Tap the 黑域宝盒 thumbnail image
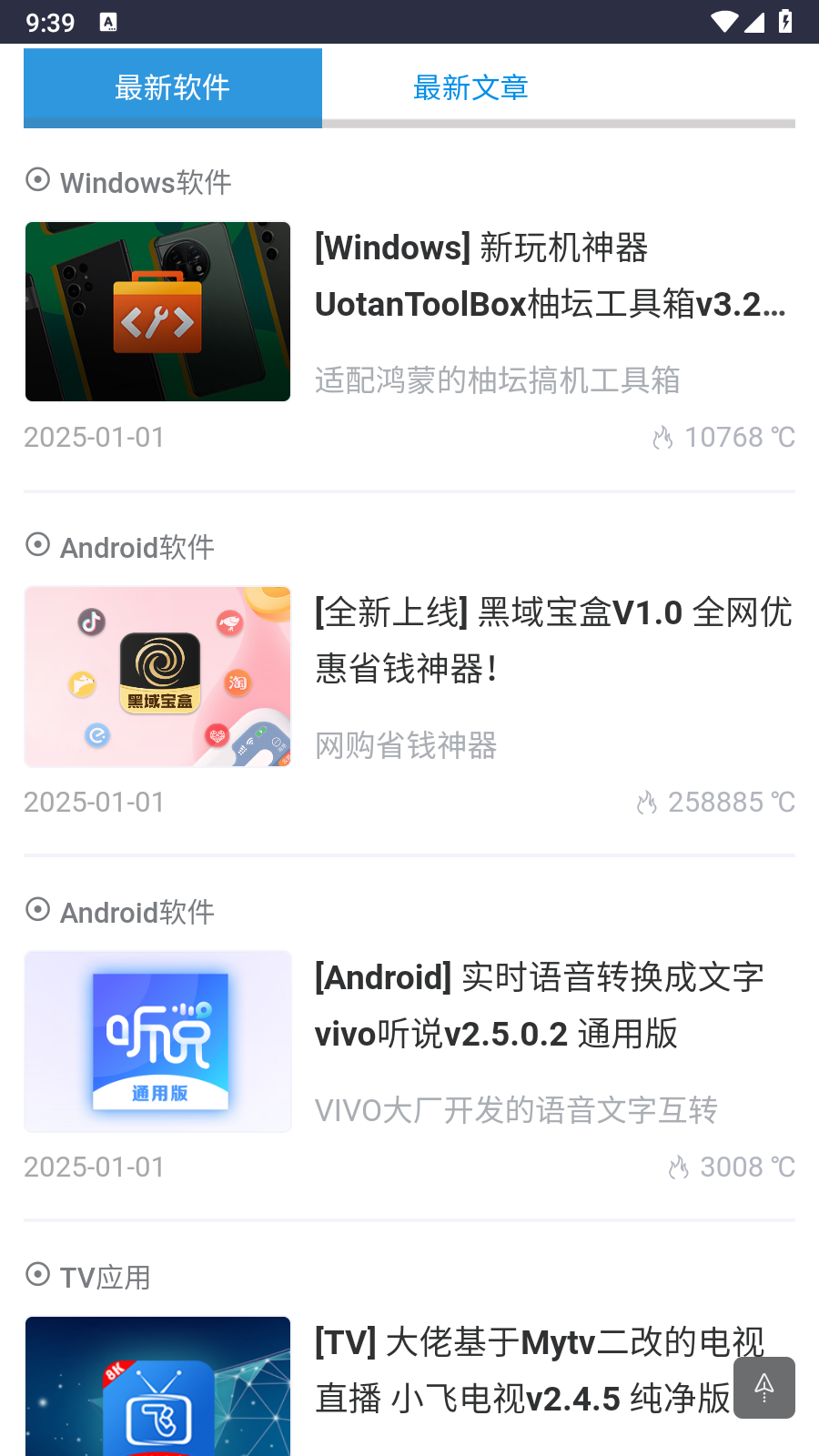Screen dimensions: 819x1456 coord(158,676)
